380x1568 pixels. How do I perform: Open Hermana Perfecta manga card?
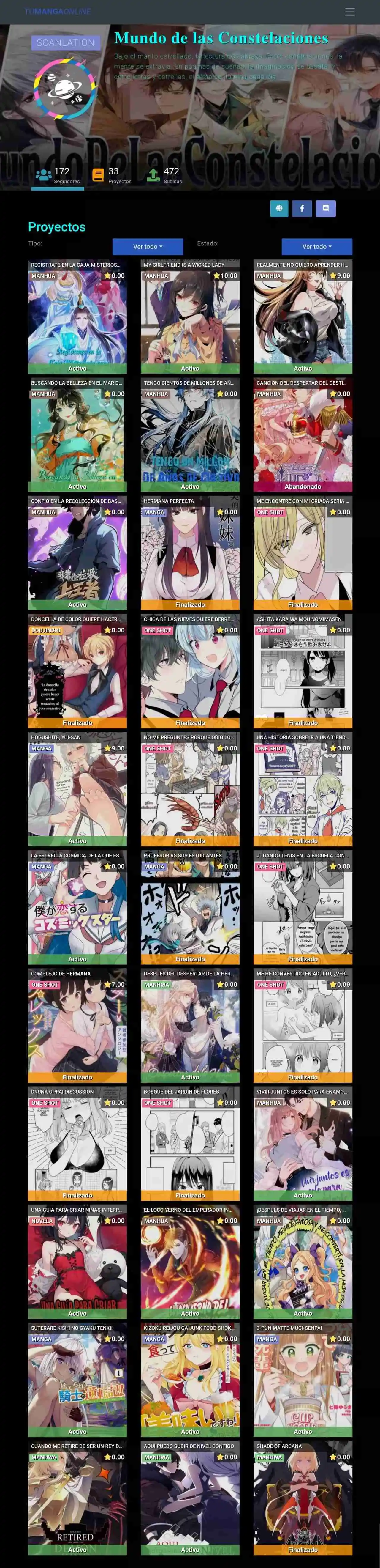(x=190, y=553)
